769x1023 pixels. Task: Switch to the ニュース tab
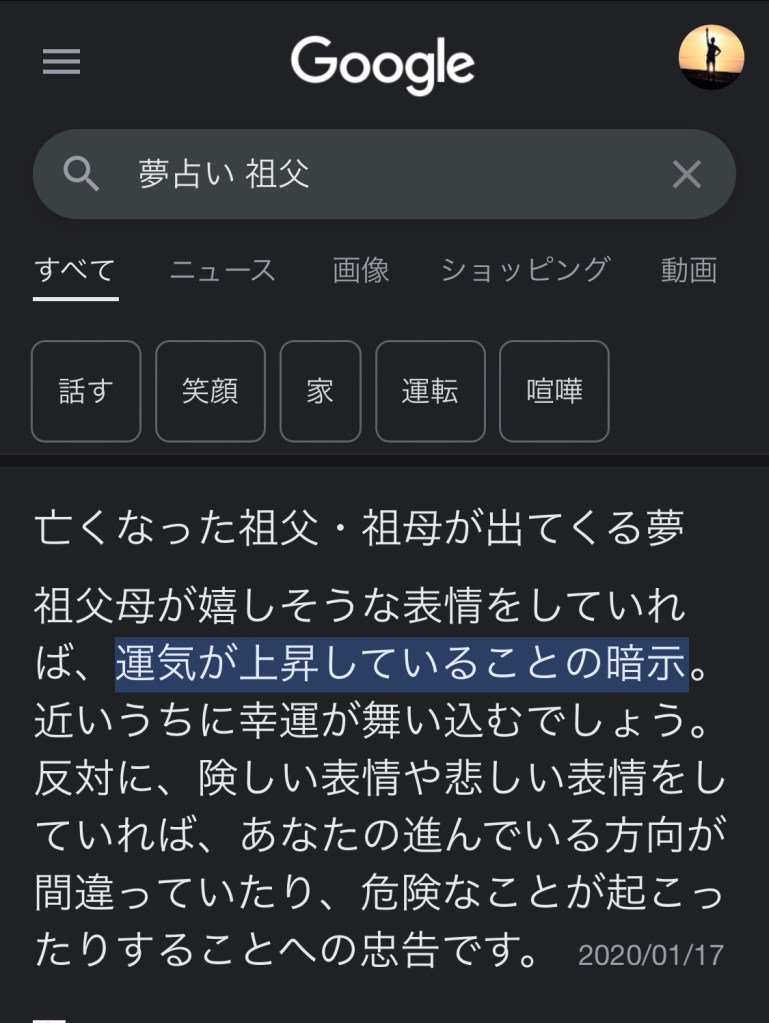[x=222, y=270]
